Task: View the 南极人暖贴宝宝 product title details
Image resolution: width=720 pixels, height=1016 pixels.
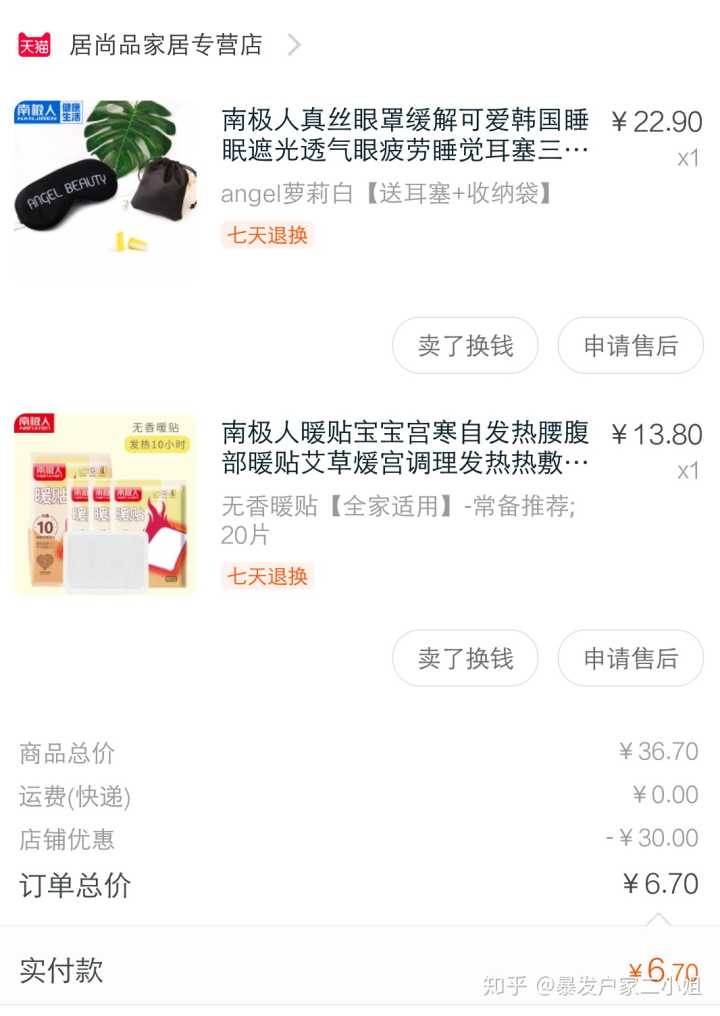Action: (x=405, y=448)
